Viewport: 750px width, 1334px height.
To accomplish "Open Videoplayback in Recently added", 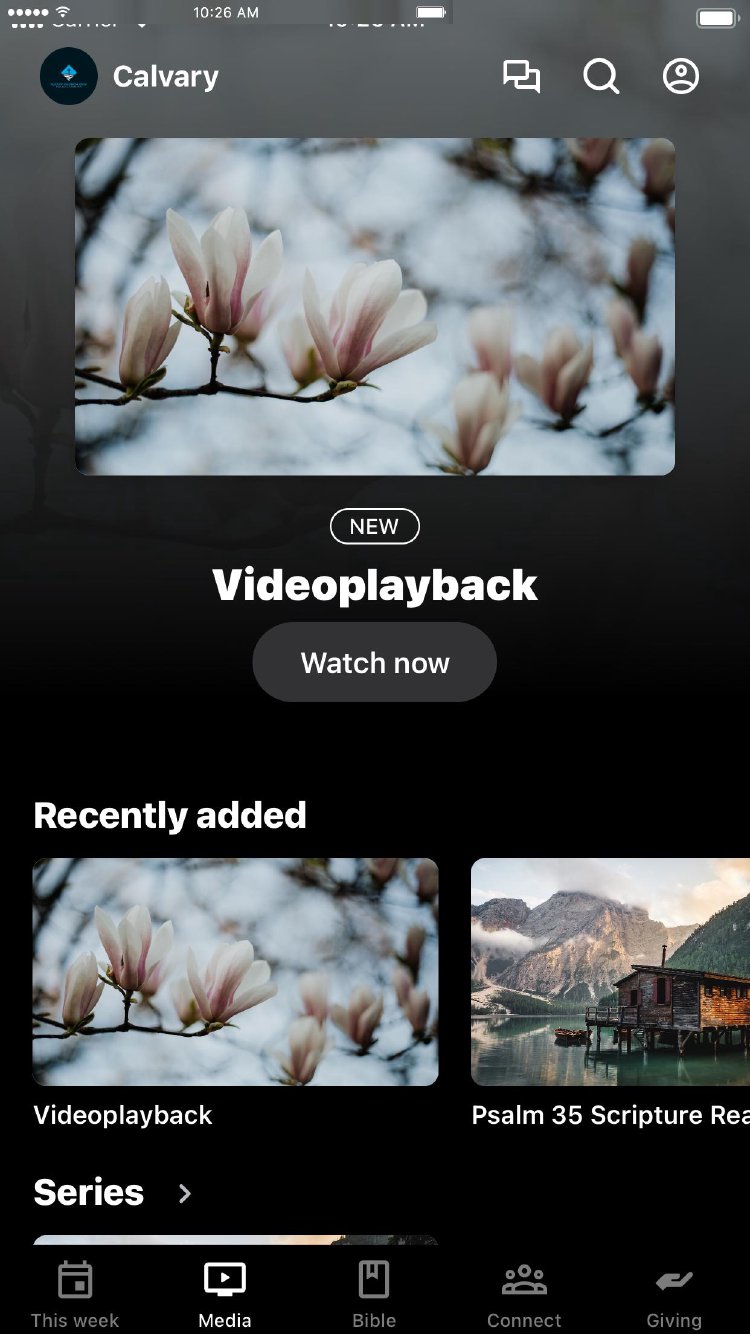I will pyautogui.click(x=235, y=972).
